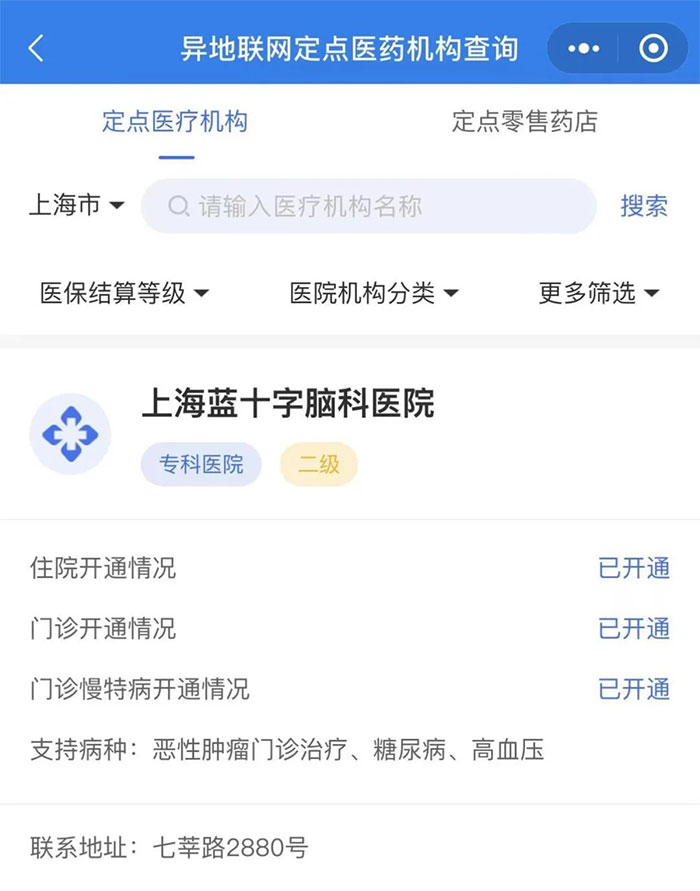Expand the 医保结算等级 filter
Viewport: 700px width, 891px height.
124,293
